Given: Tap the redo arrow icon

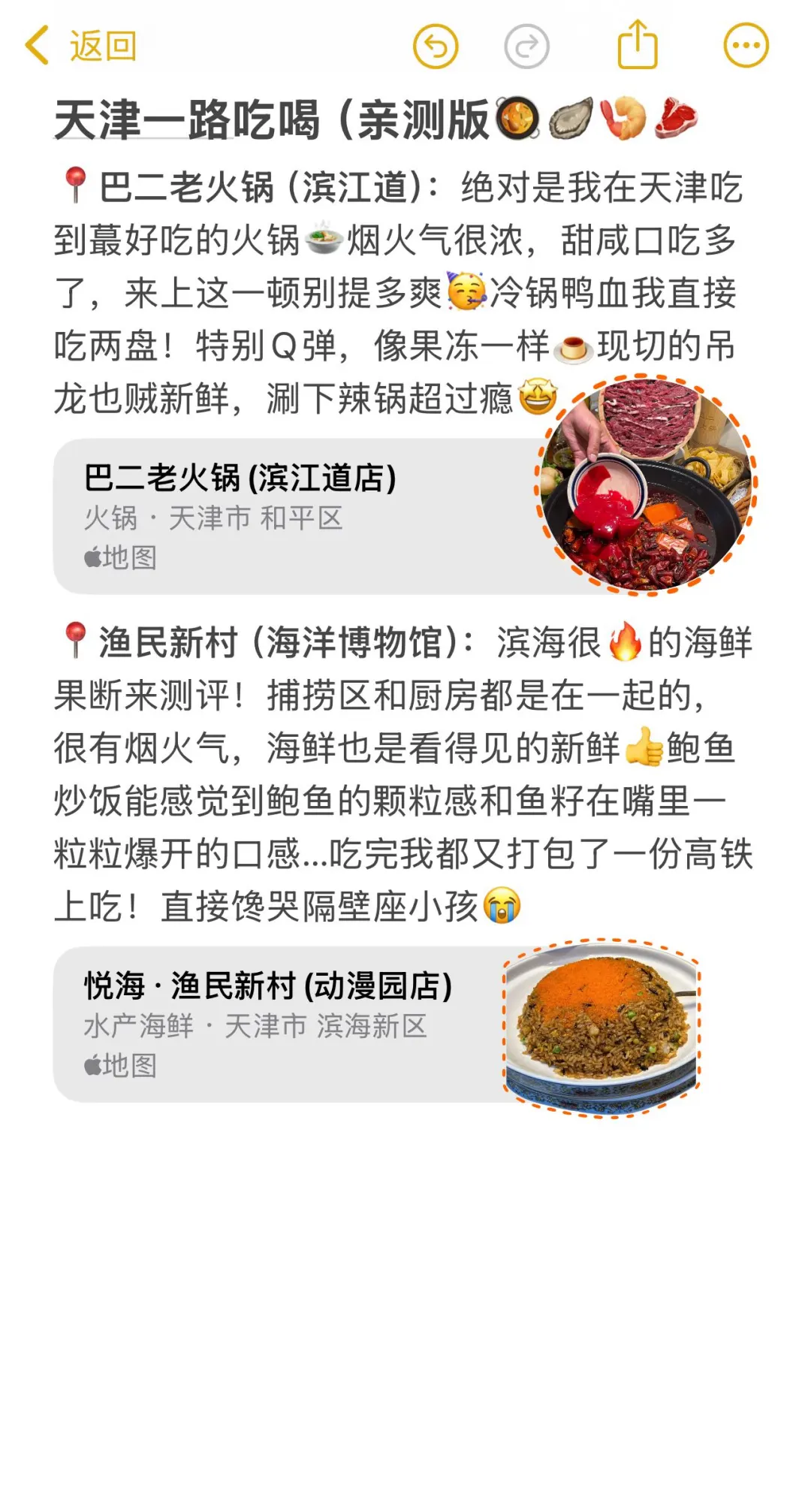Looking at the screenshot, I should point(526,46).
